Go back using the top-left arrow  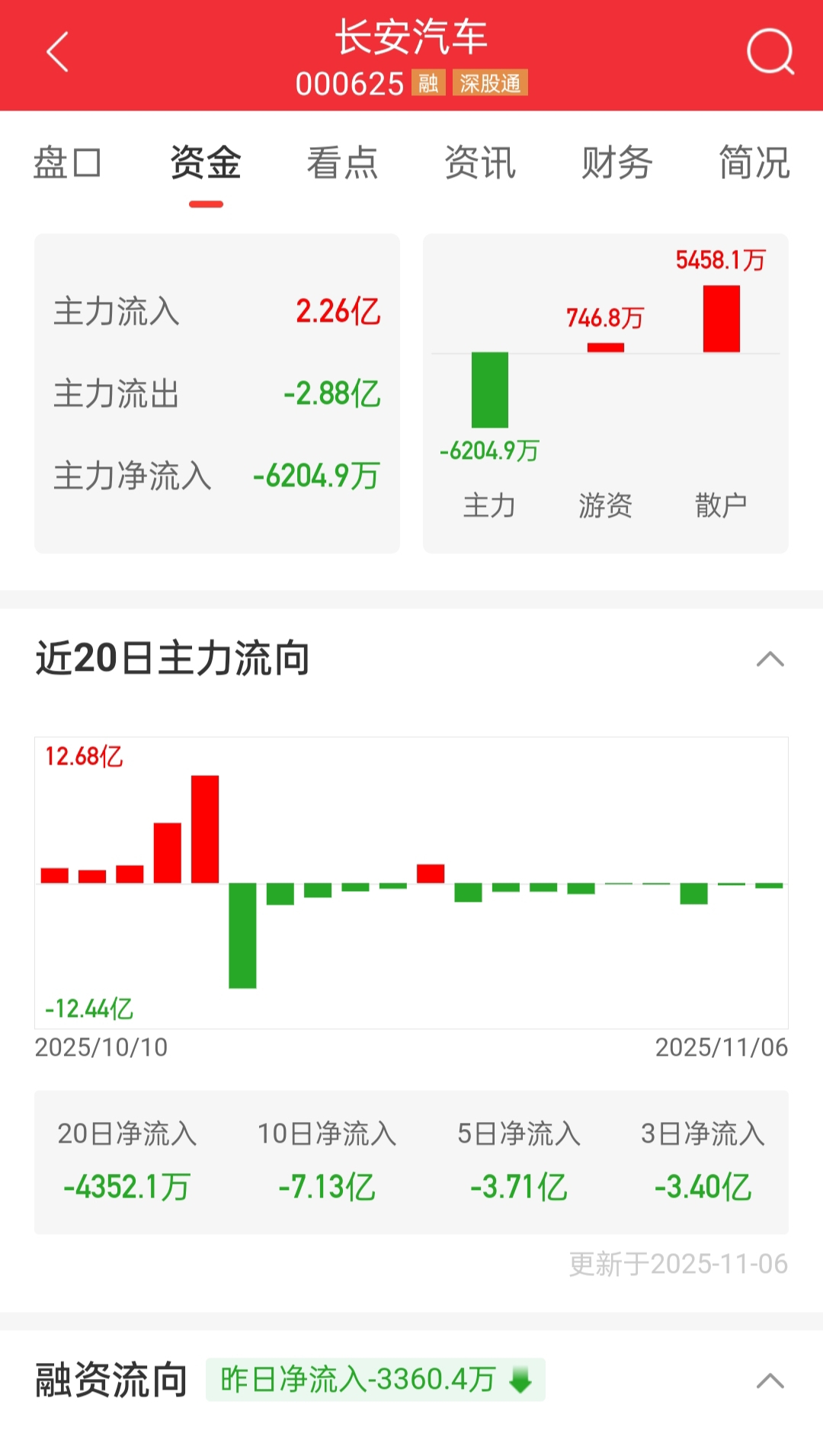pos(58,52)
